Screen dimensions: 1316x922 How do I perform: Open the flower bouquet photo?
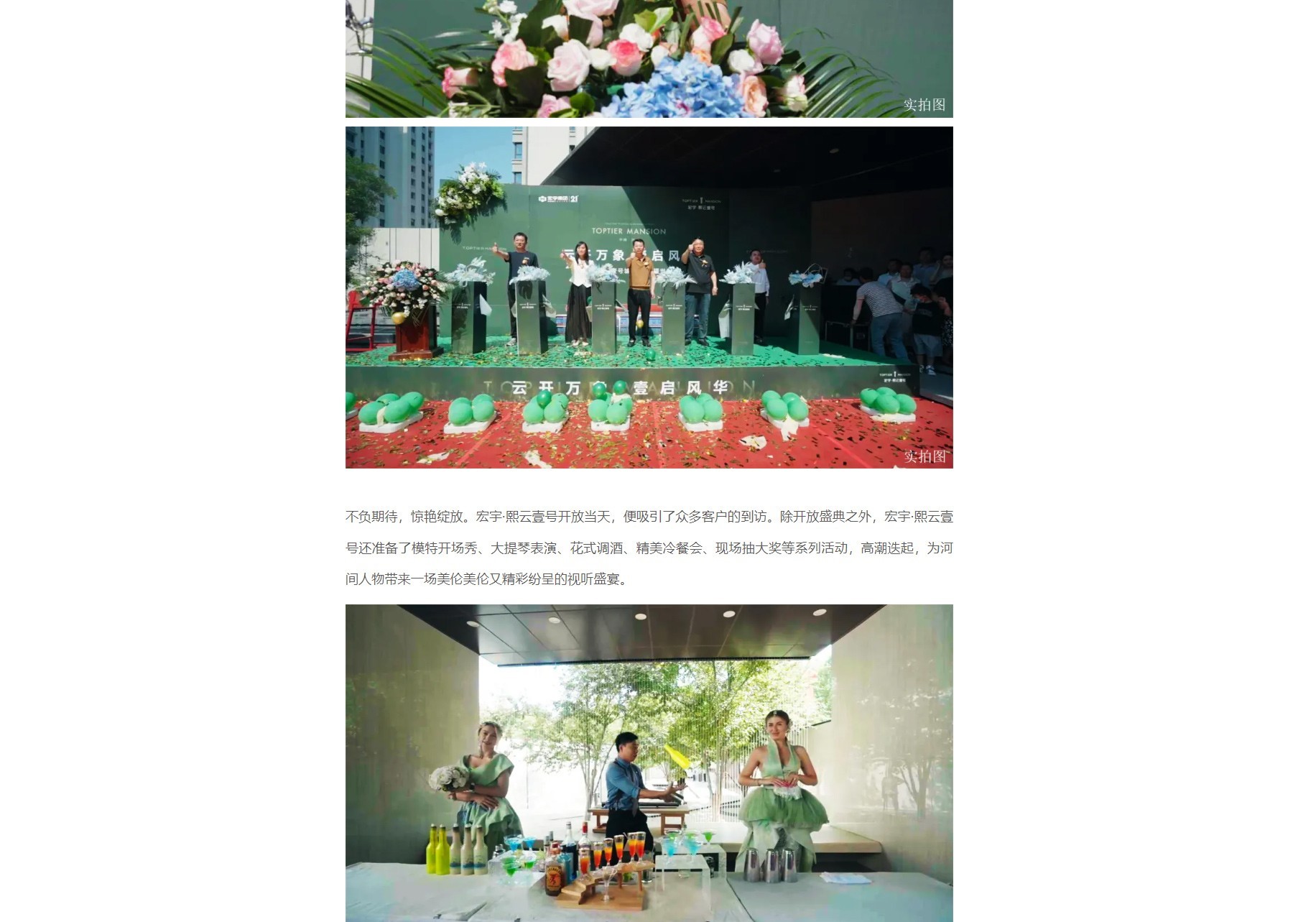[649, 59]
